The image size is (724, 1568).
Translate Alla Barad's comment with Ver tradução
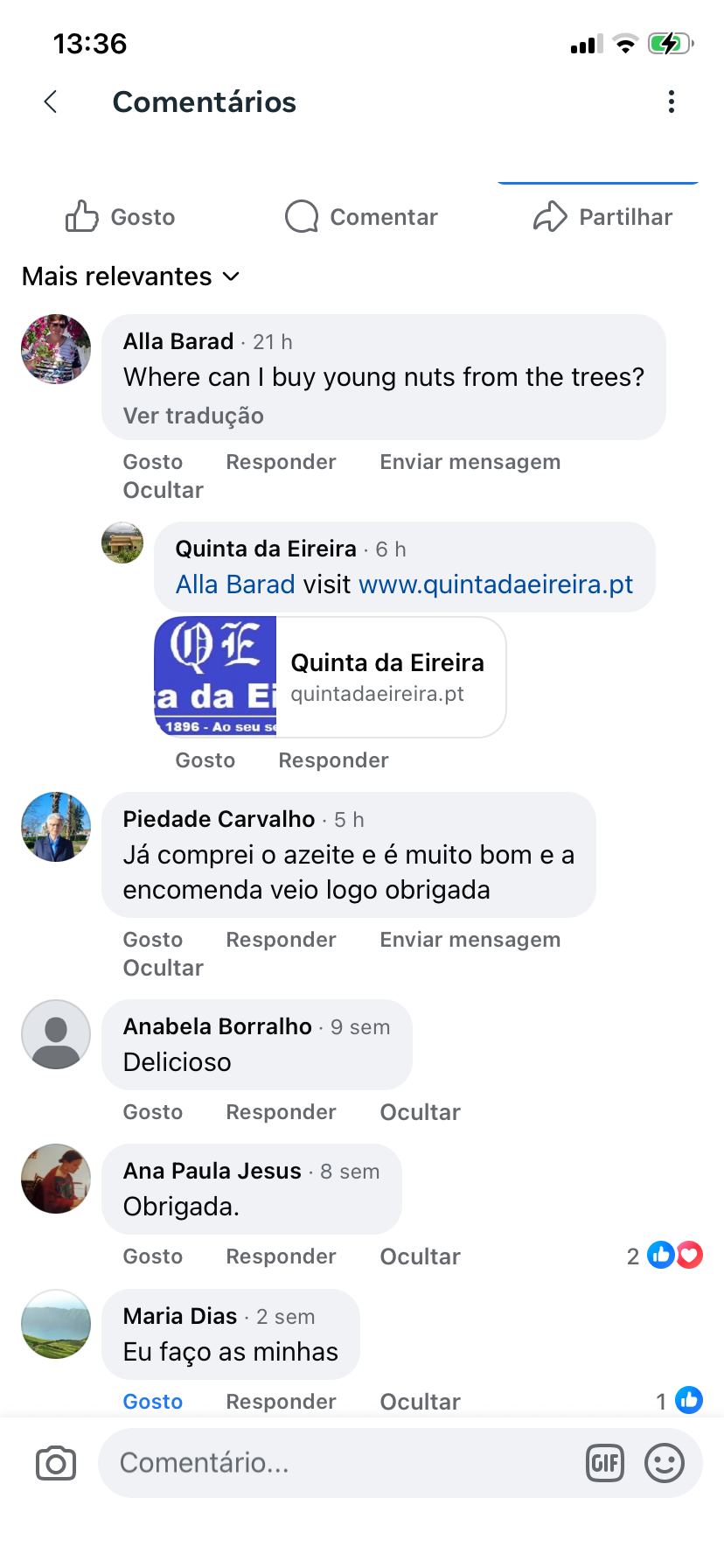tap(193, 416)
